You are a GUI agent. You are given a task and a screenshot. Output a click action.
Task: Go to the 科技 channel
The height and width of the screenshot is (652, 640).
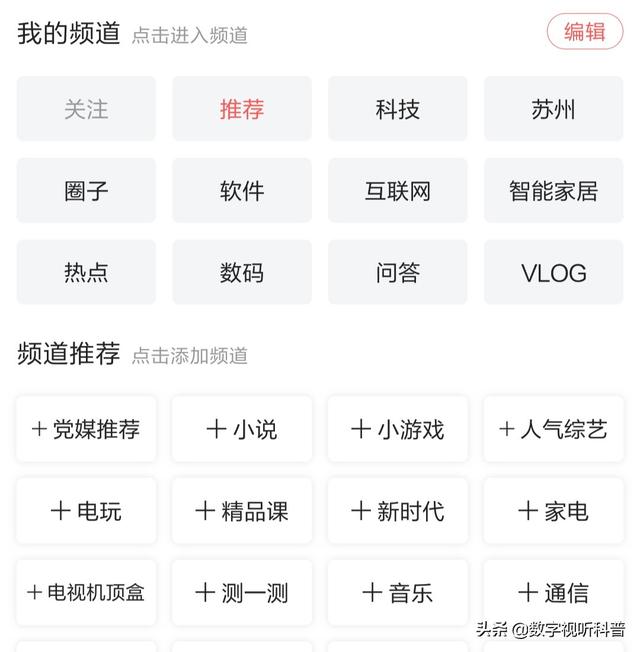(397, 109)
